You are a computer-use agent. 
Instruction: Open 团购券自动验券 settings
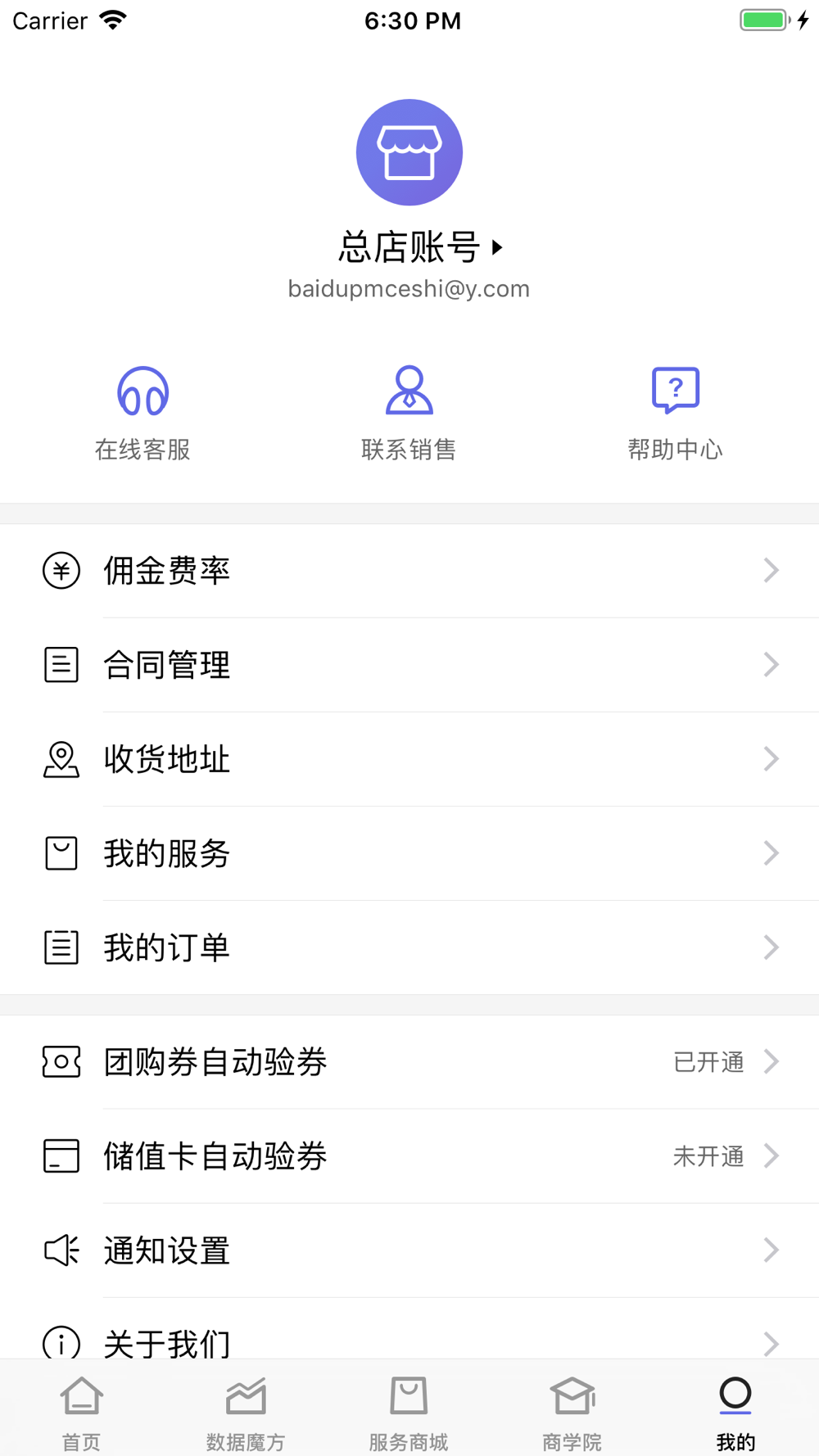[409, 1062]
